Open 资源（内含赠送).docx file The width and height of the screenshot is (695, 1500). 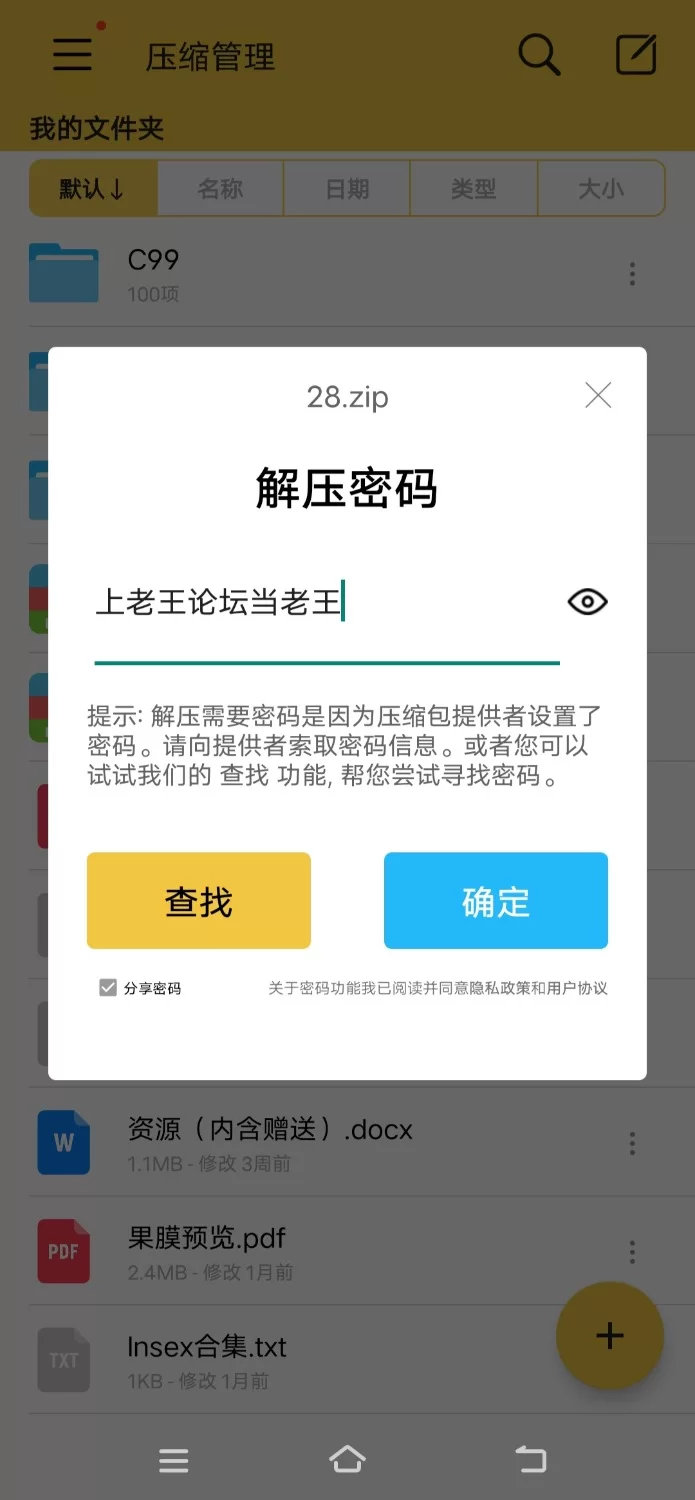click(270, 1142)
